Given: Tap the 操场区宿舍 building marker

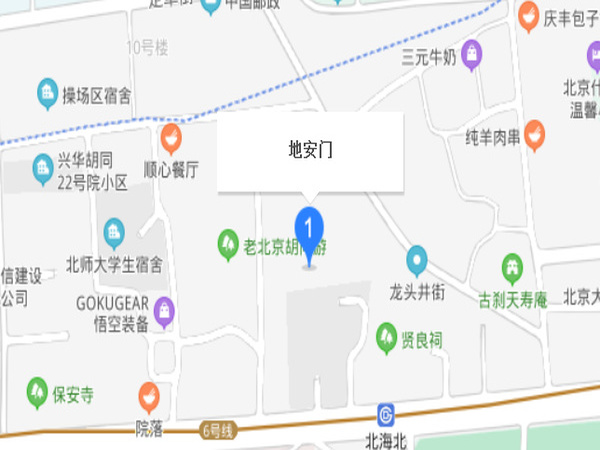Looking at the screenshot, I should click(x=48, y=94).
